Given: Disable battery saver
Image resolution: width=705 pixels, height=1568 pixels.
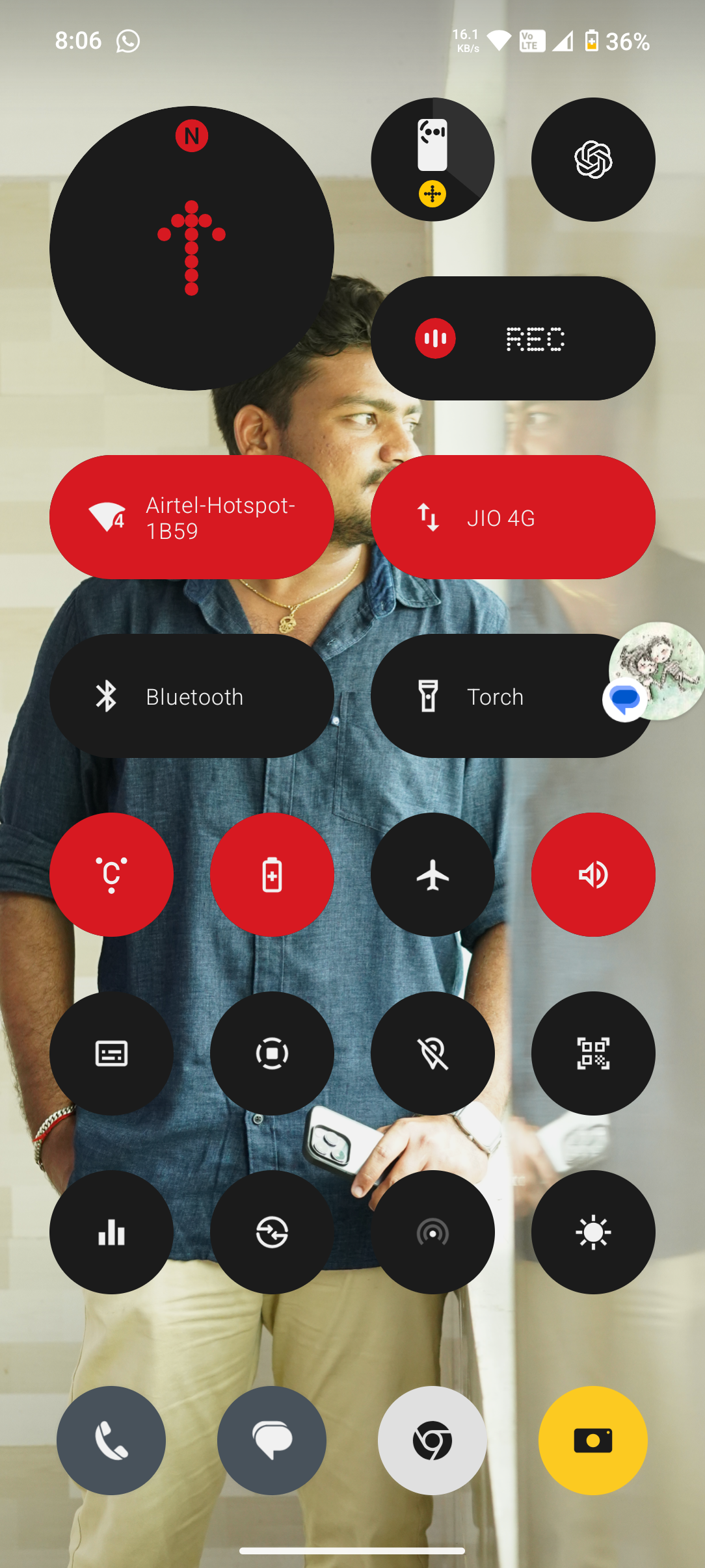Looking at the screenshot, I should 272,874.
